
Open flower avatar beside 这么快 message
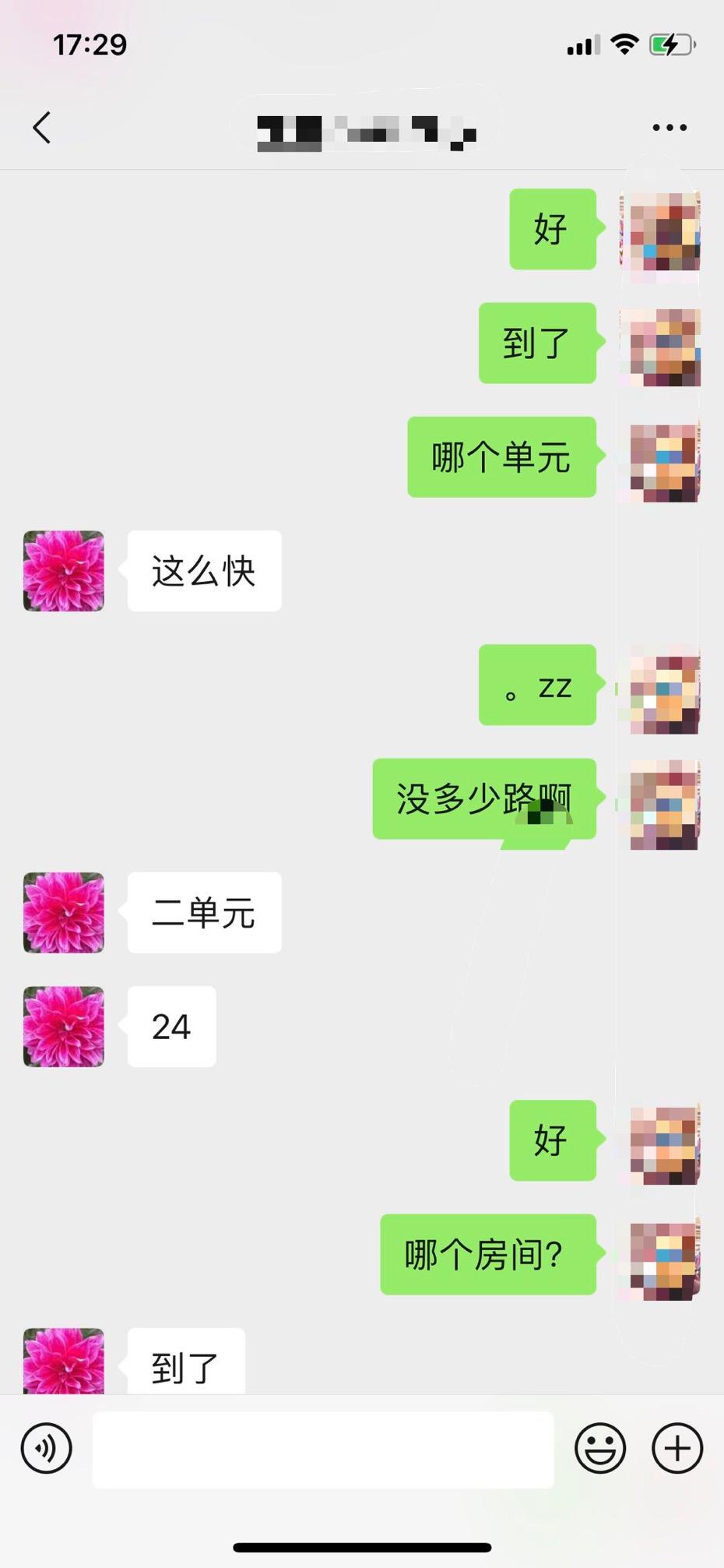[64, 571]
